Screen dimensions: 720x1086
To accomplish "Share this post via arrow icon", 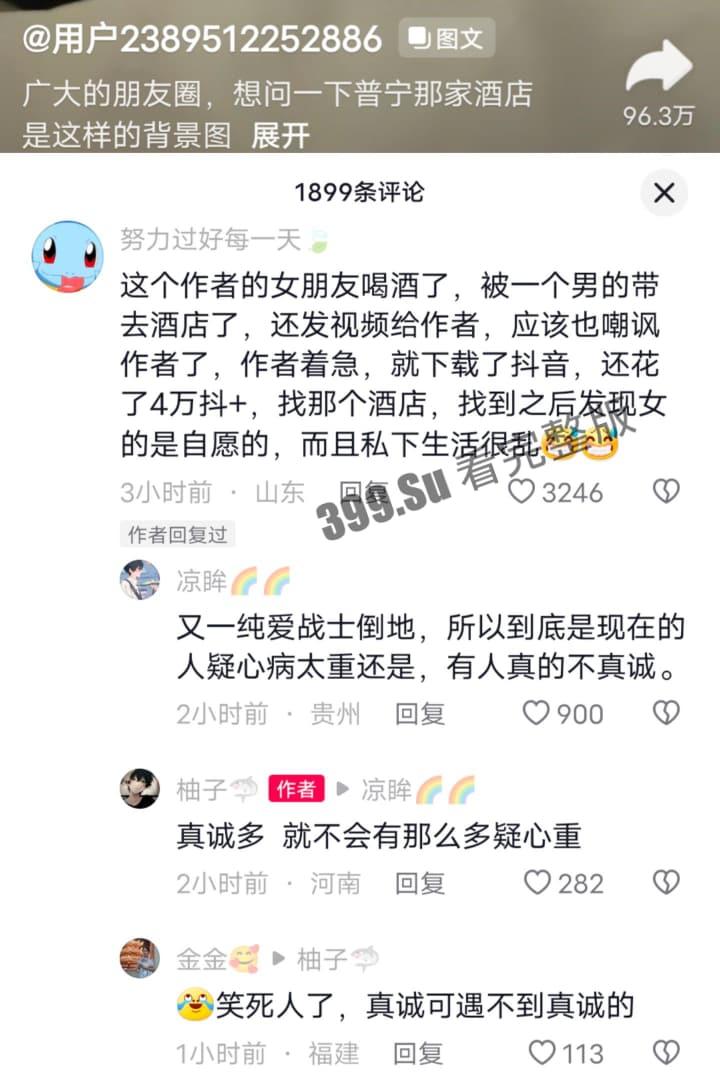I will tap(658, 72).
